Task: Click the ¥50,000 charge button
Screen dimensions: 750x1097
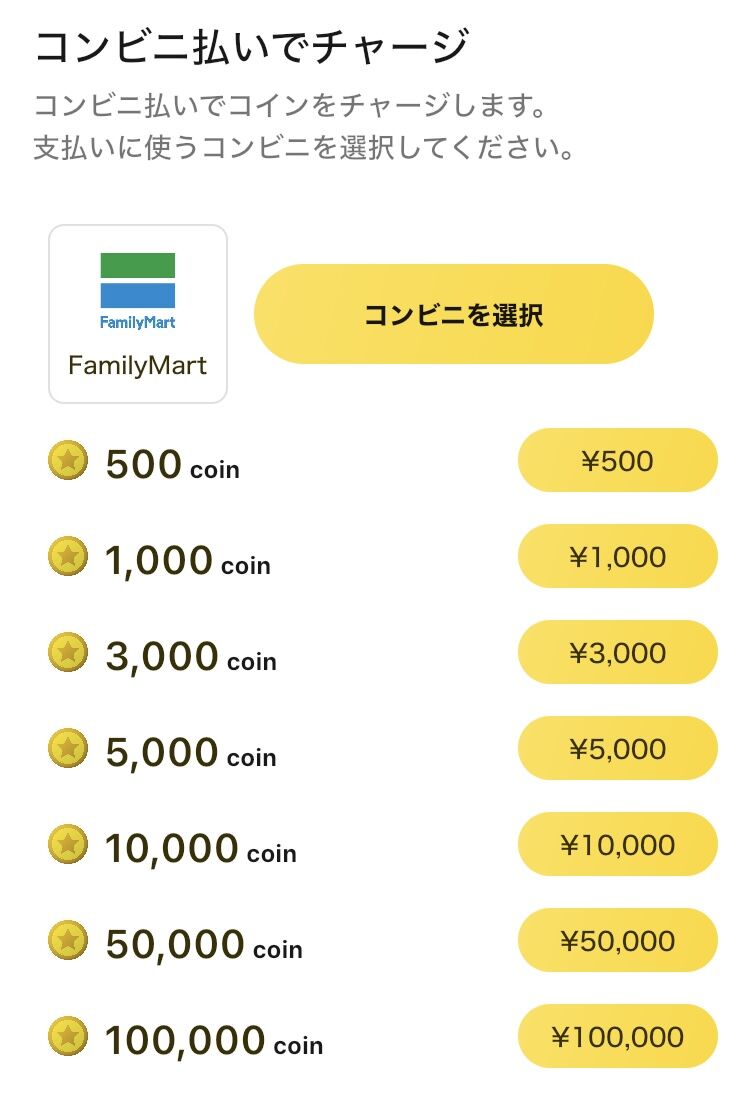Action: (617, 940)
